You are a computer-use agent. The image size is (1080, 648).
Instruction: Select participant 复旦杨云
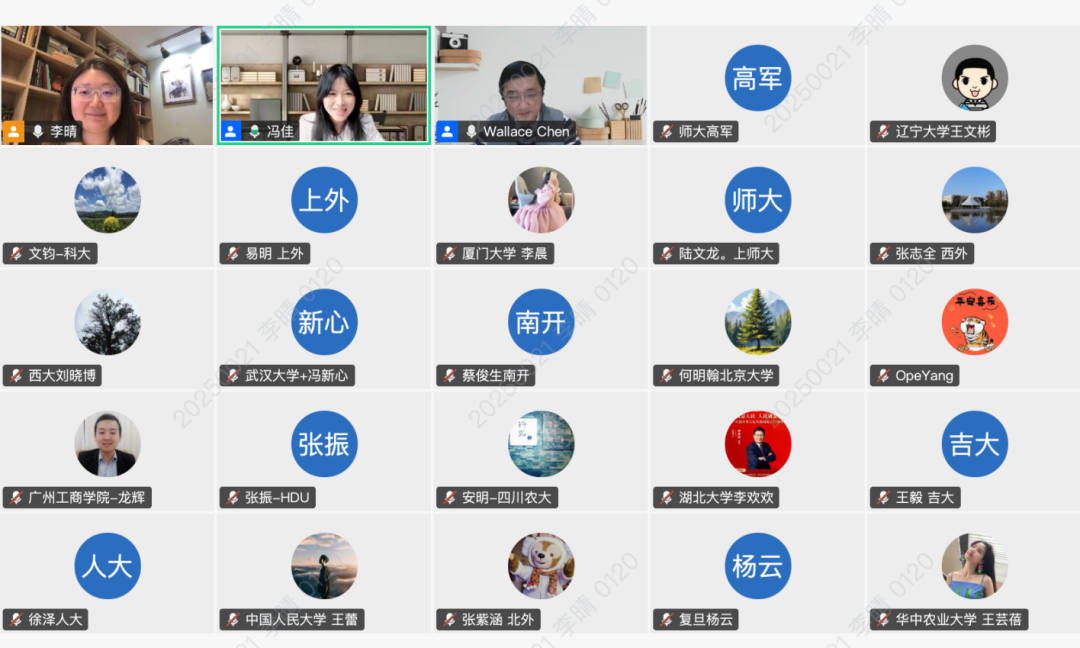[x=757, y=573]
